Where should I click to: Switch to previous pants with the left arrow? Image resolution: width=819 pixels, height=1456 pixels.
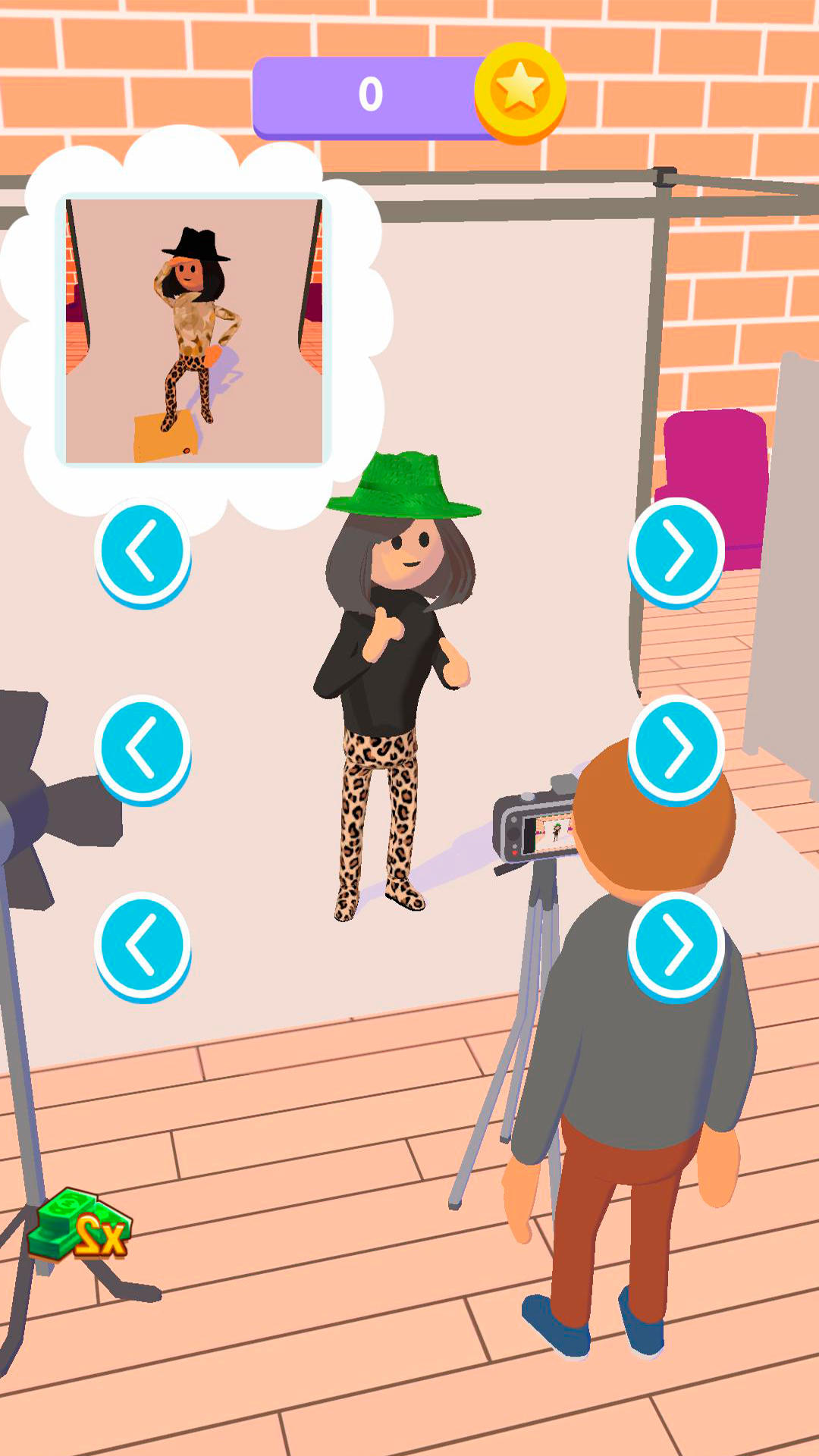click(143, 945)
